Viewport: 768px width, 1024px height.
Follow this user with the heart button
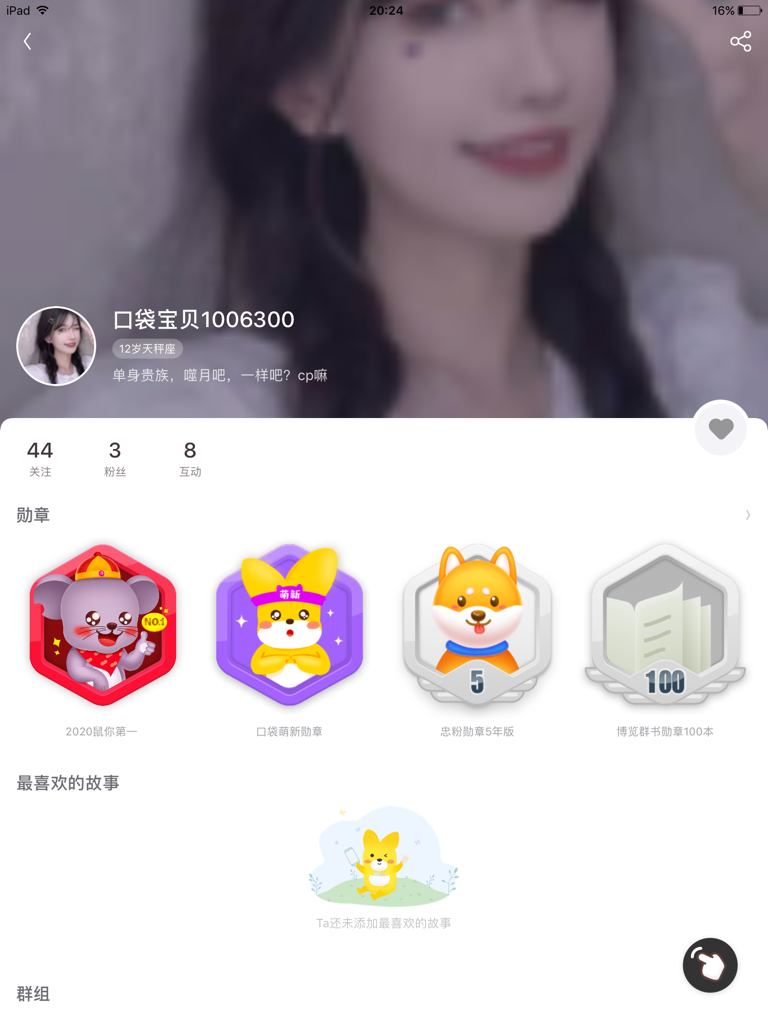[x=721, y=428]
